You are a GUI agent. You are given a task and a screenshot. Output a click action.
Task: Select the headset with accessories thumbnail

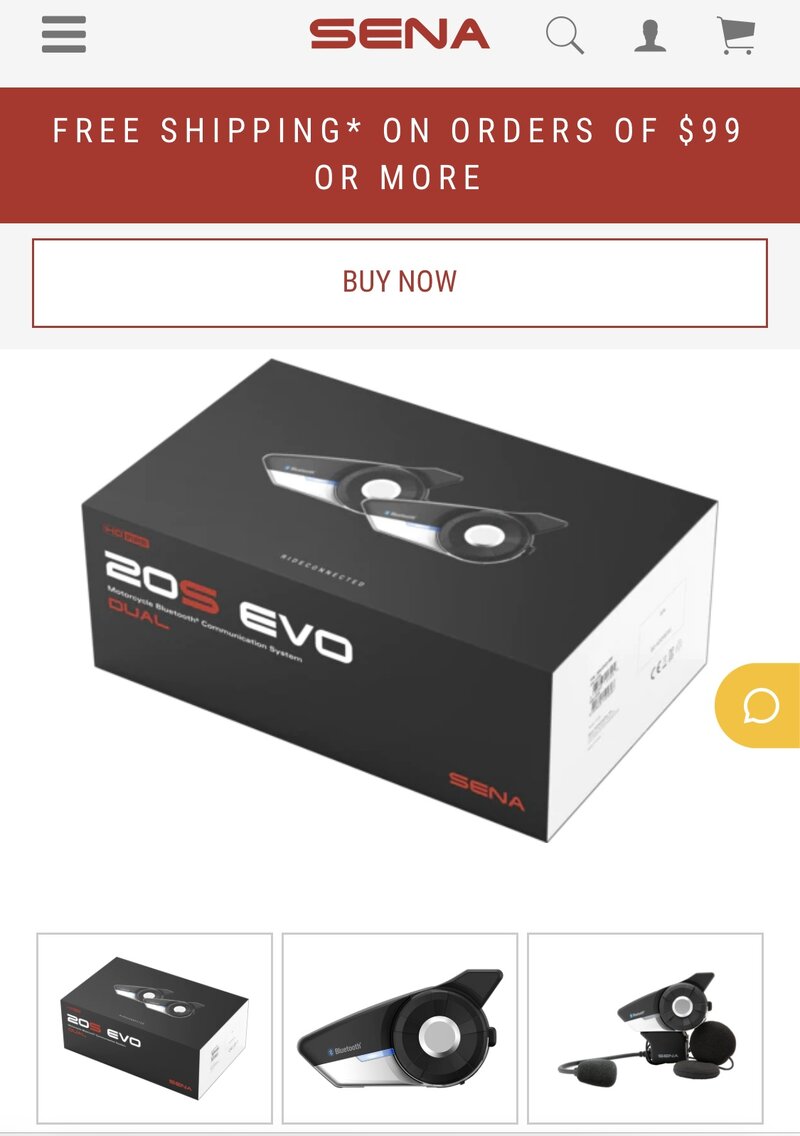tap(645, 1028)
